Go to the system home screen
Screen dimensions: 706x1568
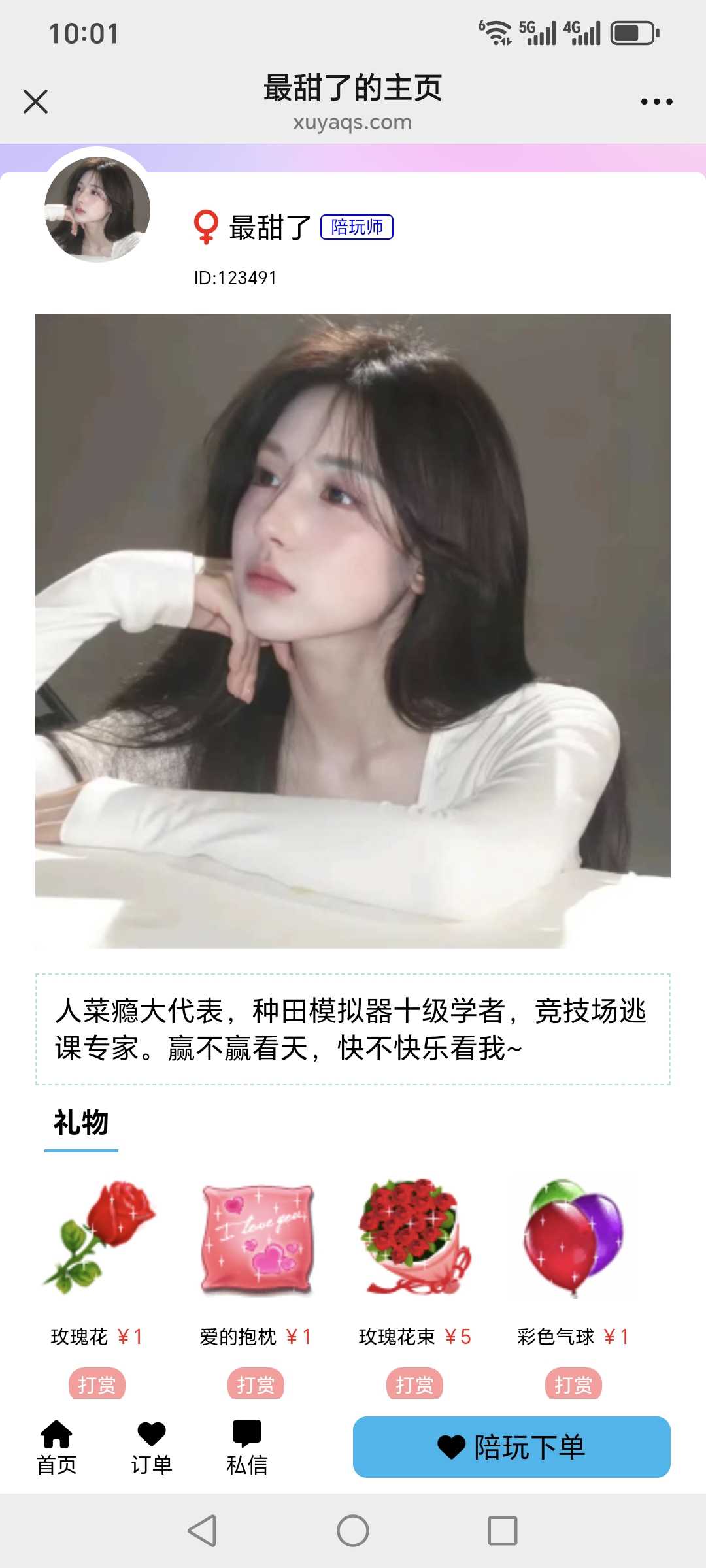coord(353,1530)
